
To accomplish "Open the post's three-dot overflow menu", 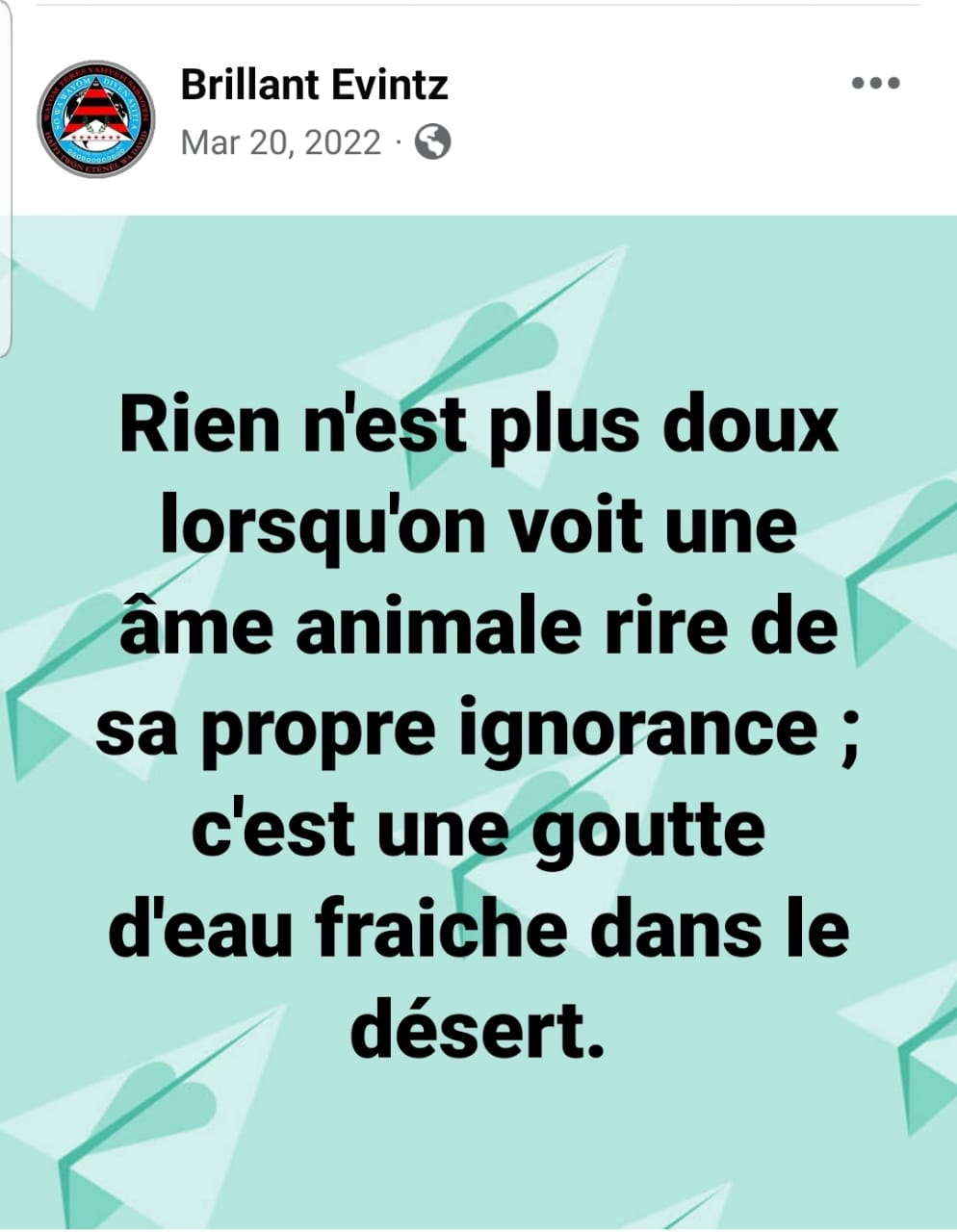I will coord(875,84).
